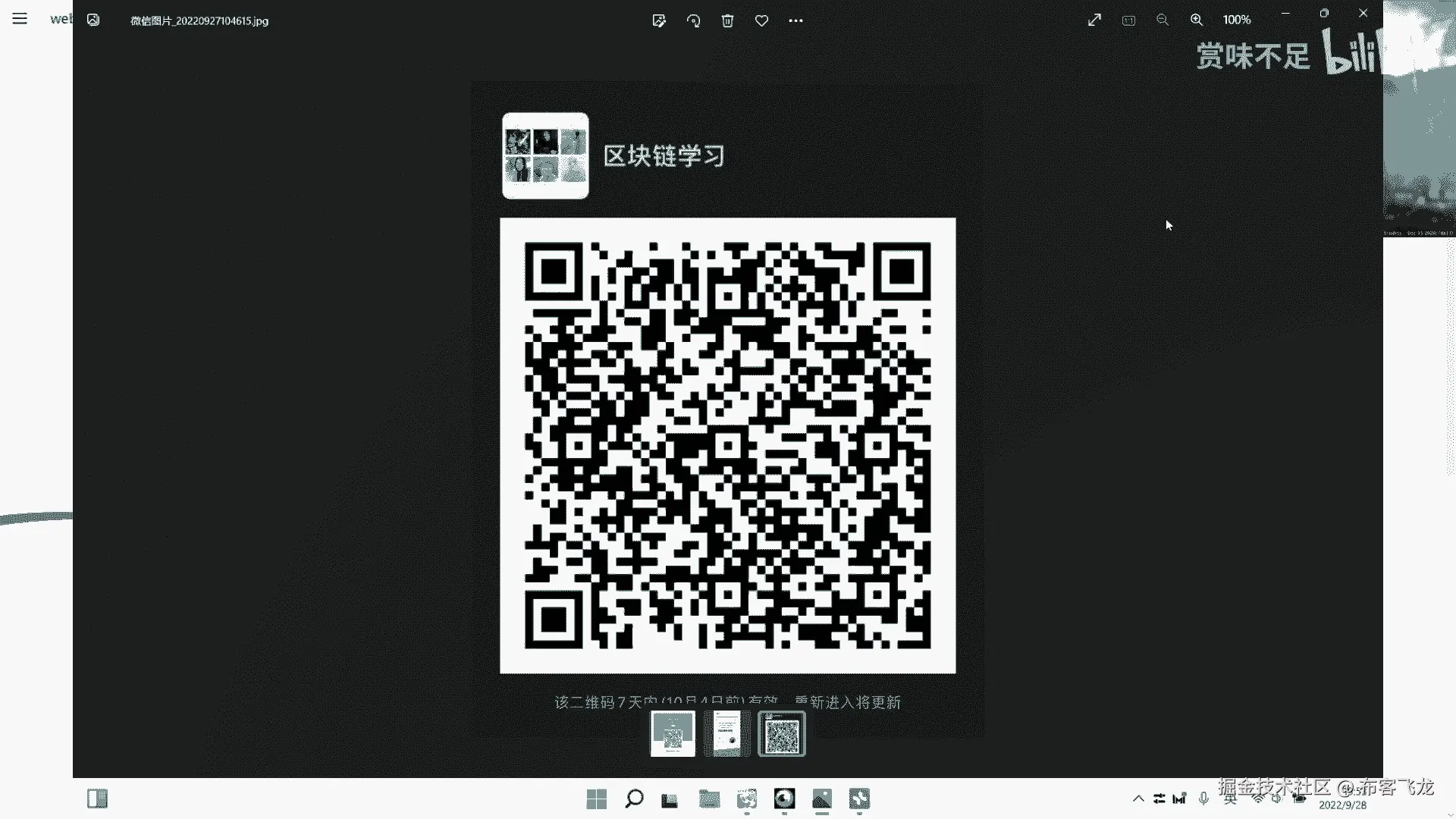Open taskbar search

click(634, 799)
